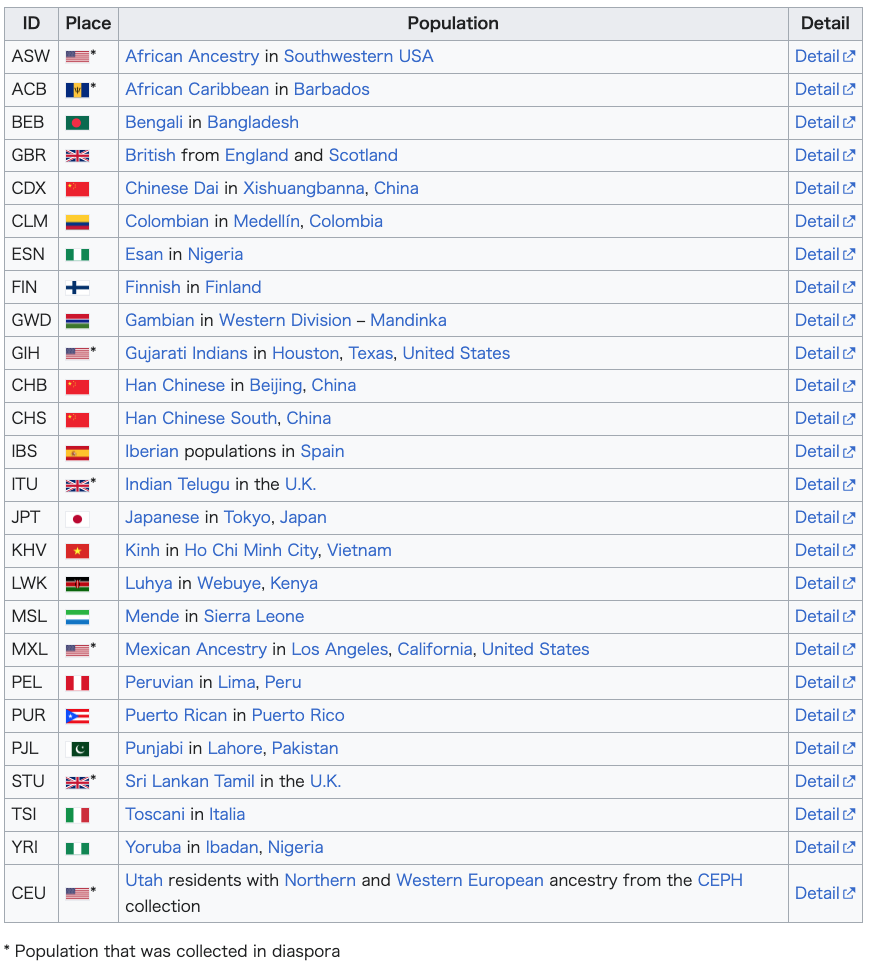Open the Scotland link in GBR row

363,155
